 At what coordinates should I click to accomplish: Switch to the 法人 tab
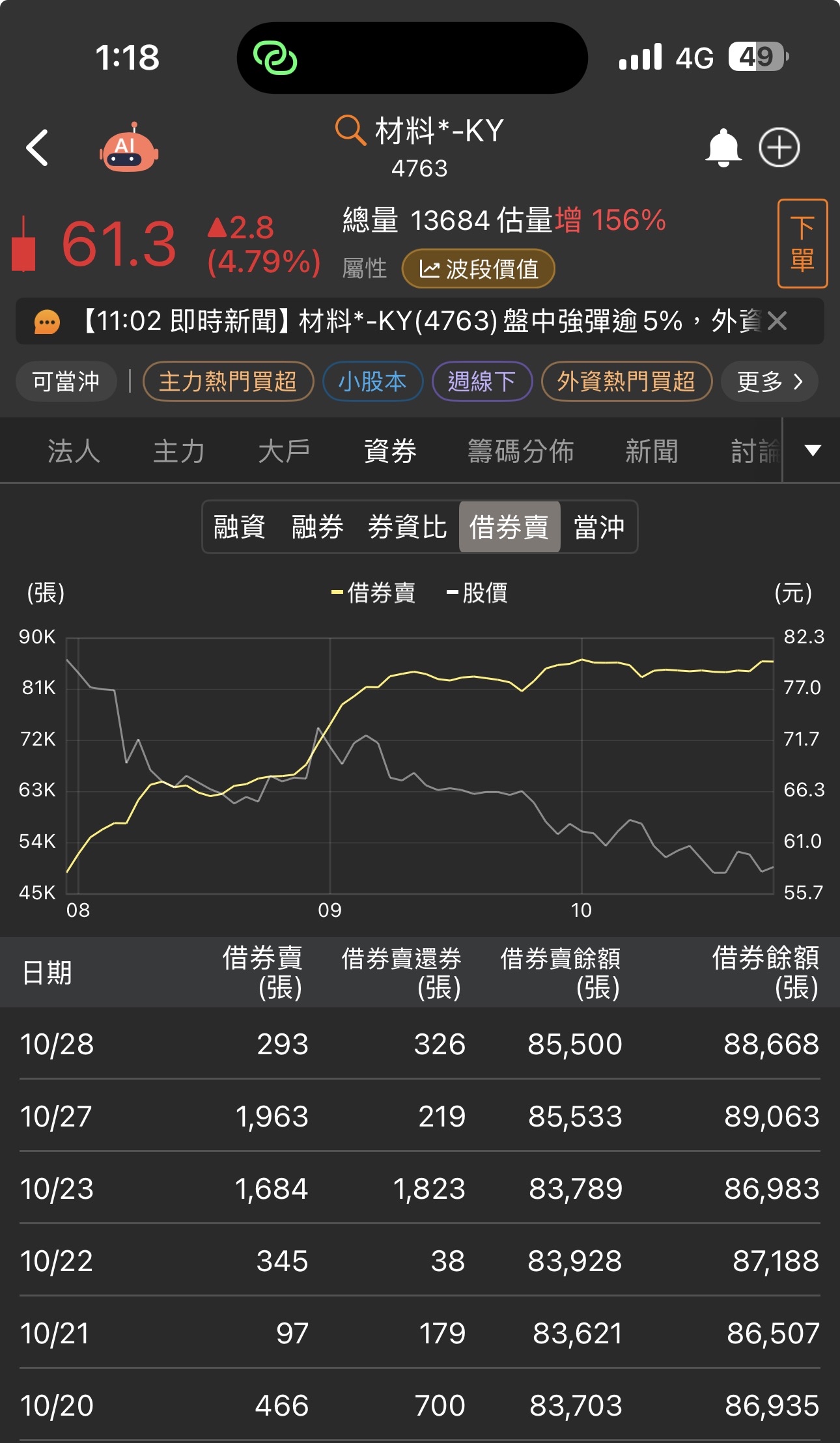[74, 451]
